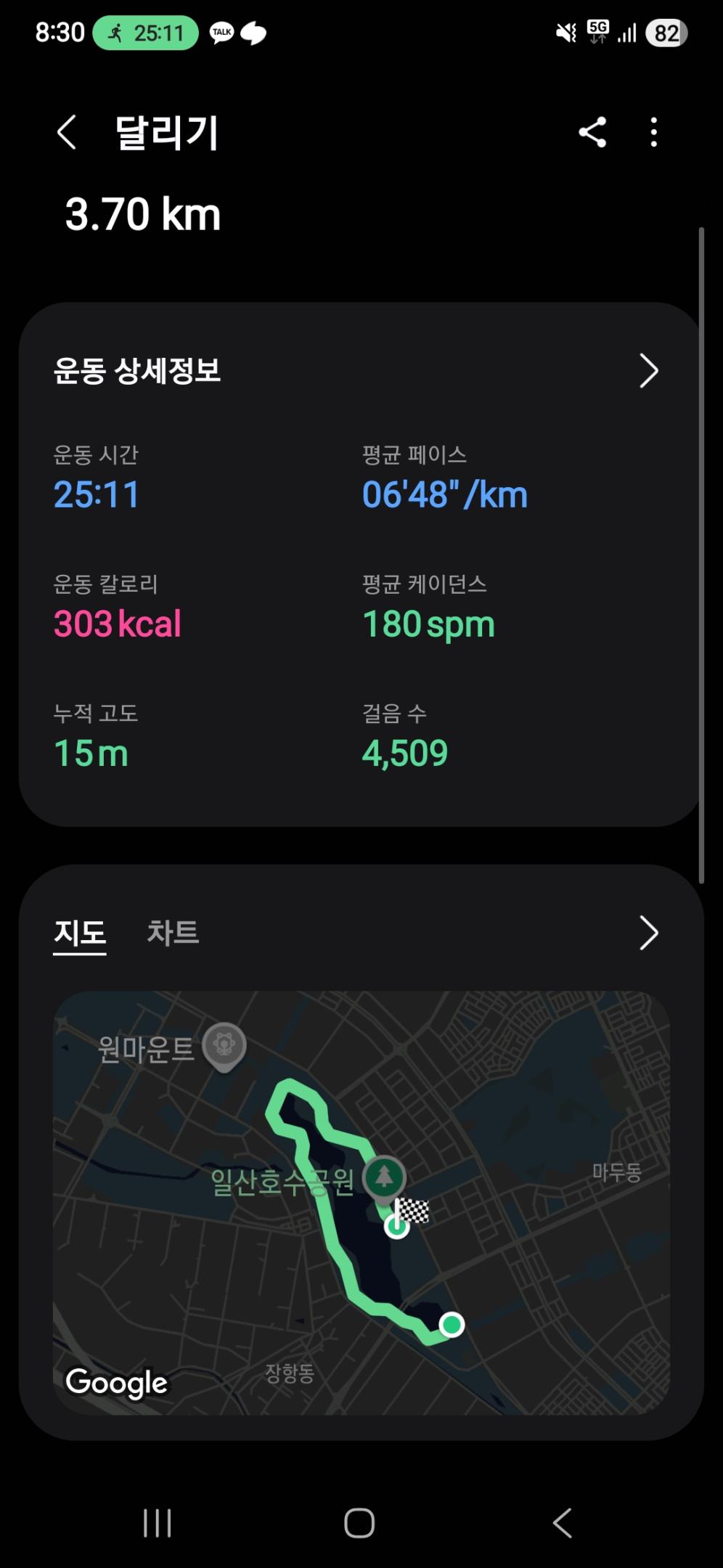Open the running timer chip 25:11
This screenshot has height=1568, width=723.
pyautogui.click(x=145, y=33)
